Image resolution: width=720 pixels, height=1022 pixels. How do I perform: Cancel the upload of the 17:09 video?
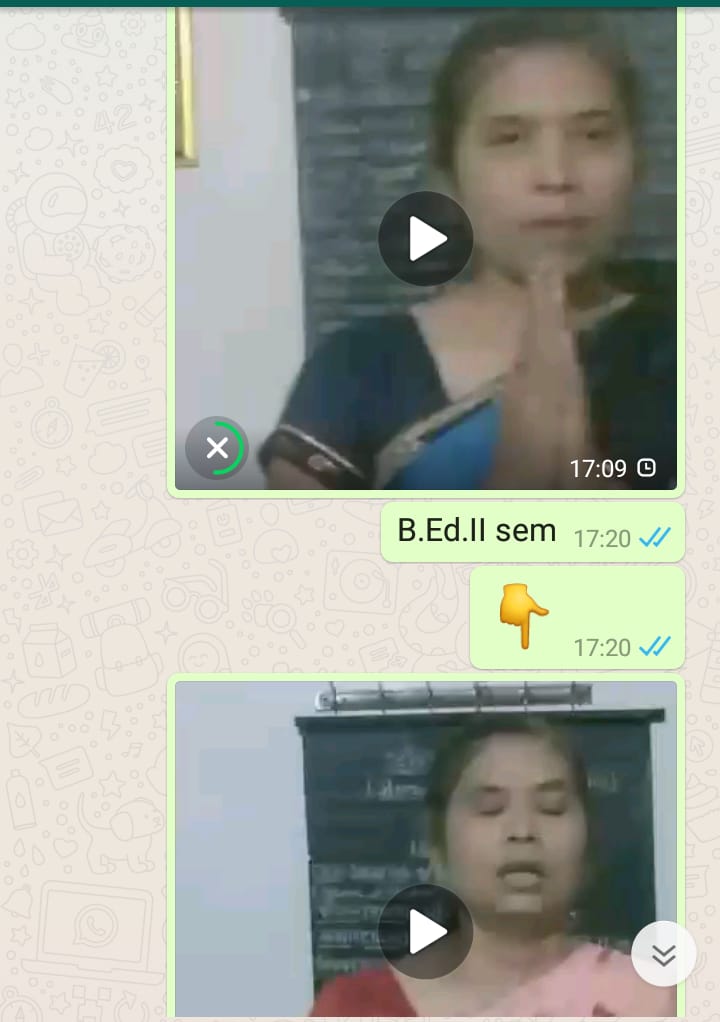pyautogui.click(x=217, y=448)
